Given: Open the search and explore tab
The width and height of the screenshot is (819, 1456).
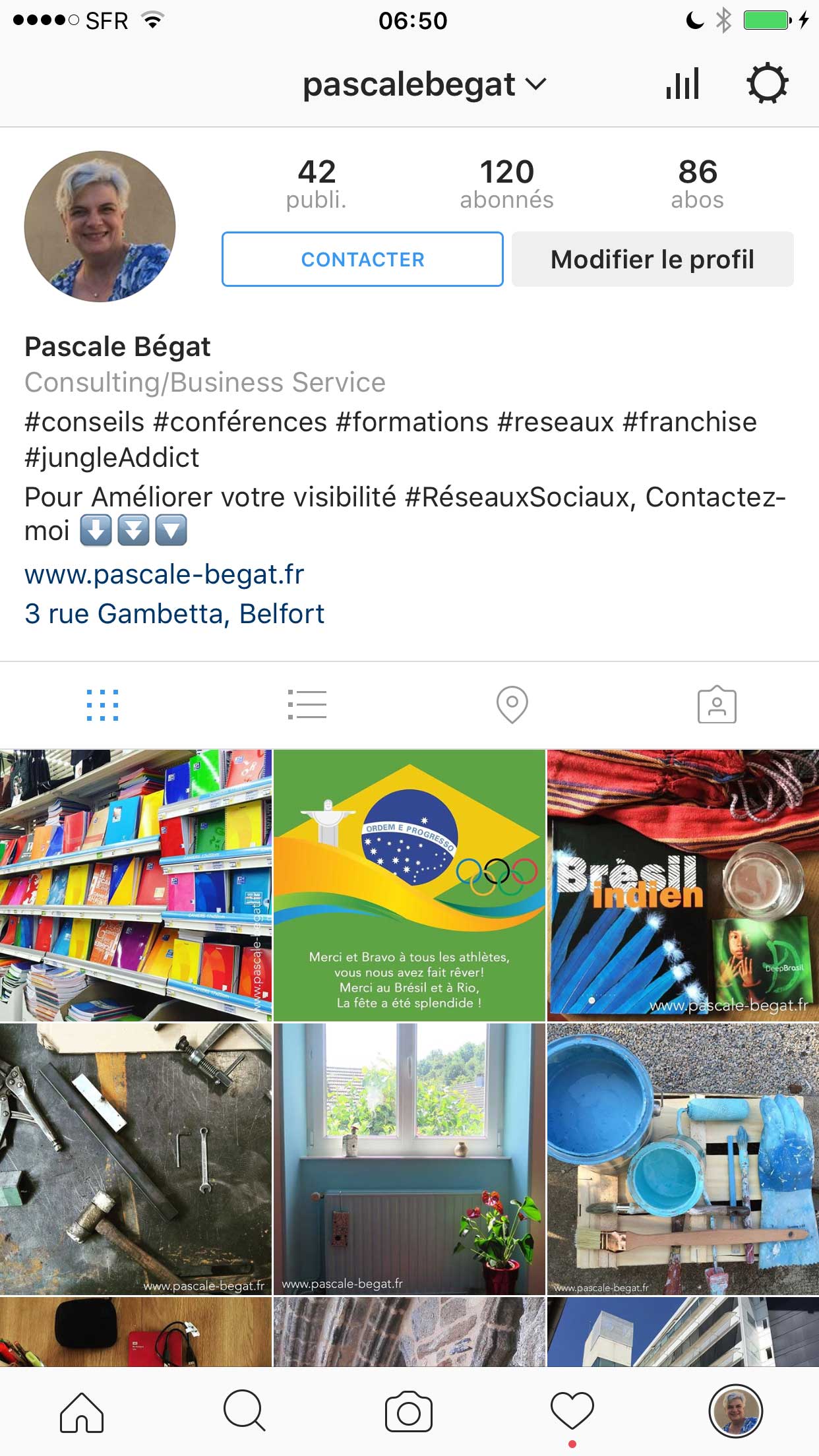Looking at the screenshot, I should 245,1412.
